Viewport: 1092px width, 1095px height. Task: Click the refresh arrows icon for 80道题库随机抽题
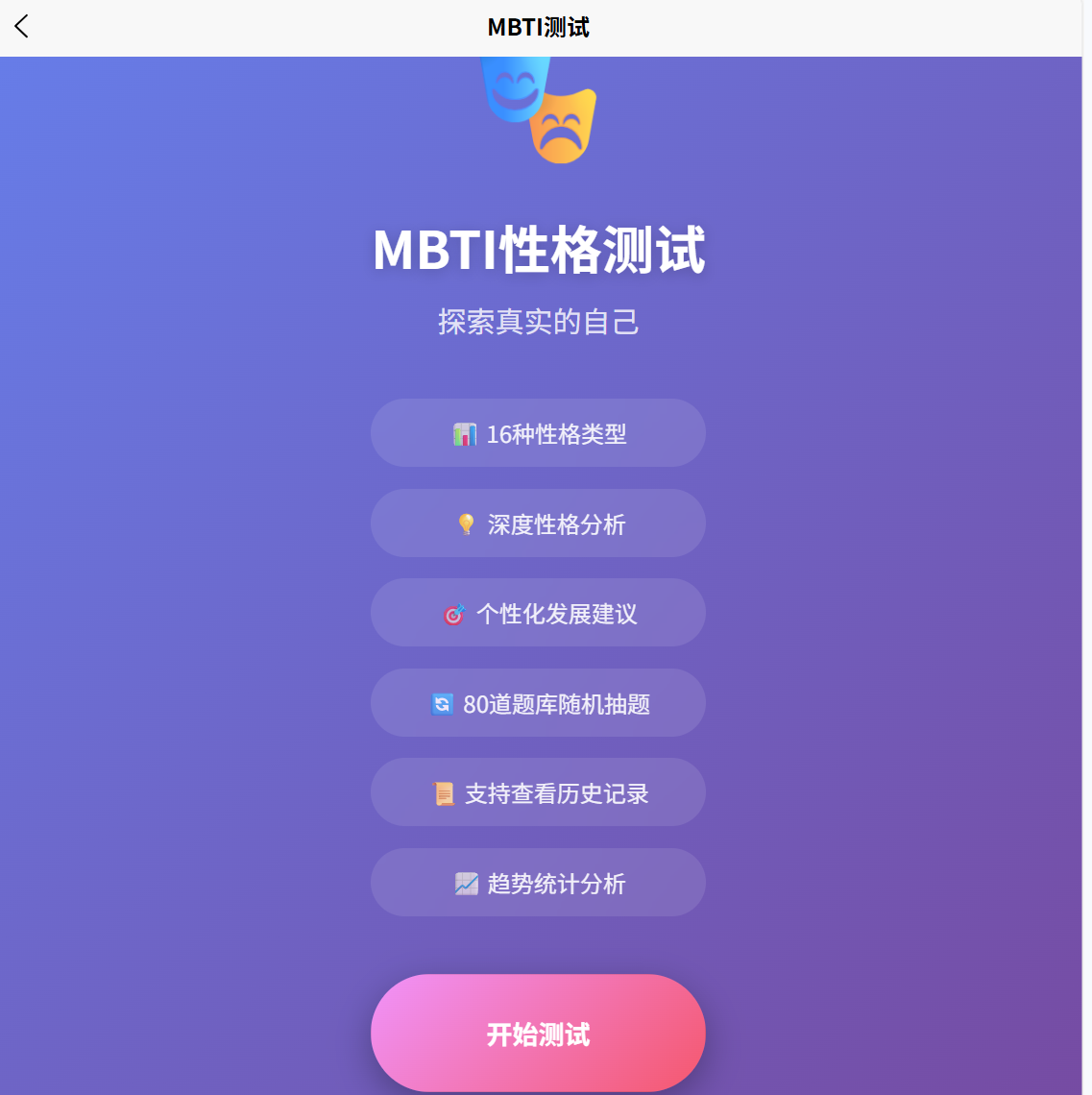click(x=442, y=704)
